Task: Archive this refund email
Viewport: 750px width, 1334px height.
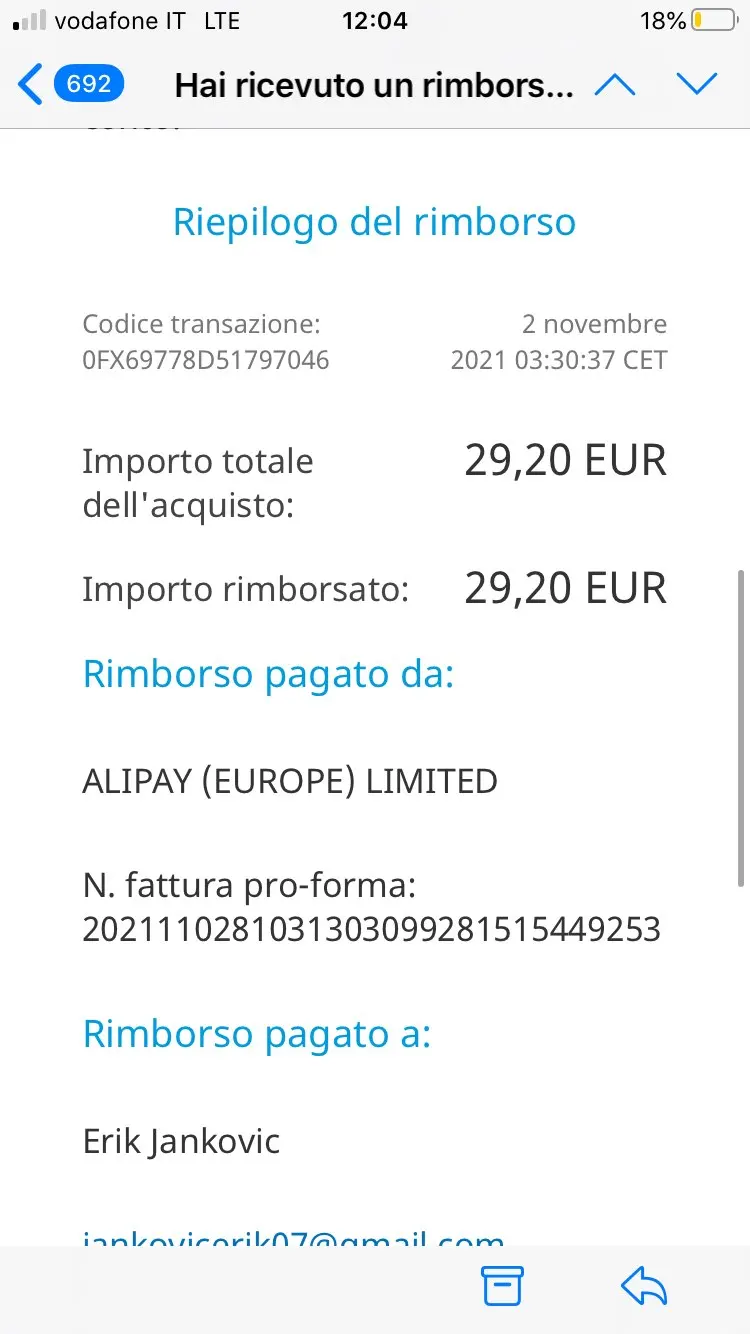Action: 502,1287
